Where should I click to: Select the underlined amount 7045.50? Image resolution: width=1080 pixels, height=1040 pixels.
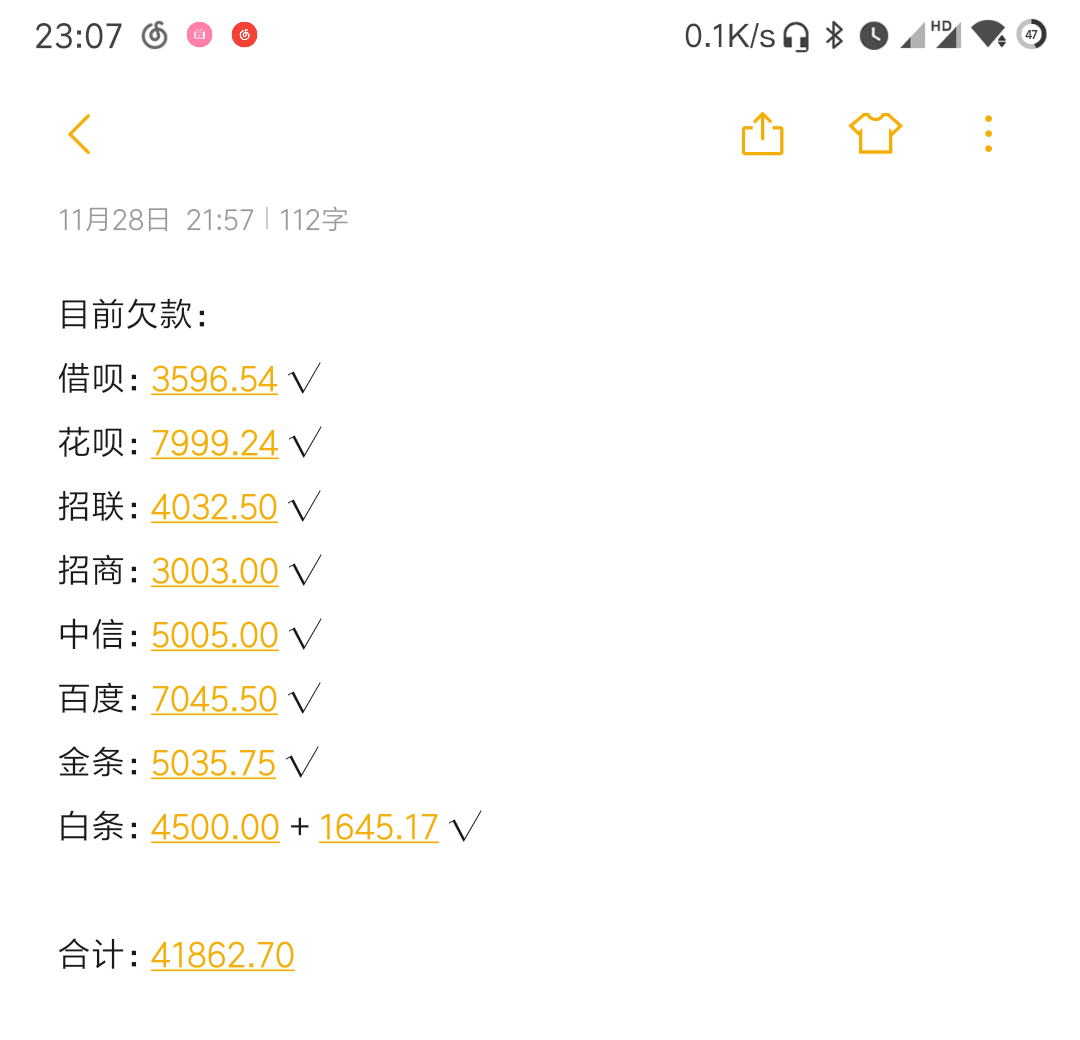click(x=214, y=700)
